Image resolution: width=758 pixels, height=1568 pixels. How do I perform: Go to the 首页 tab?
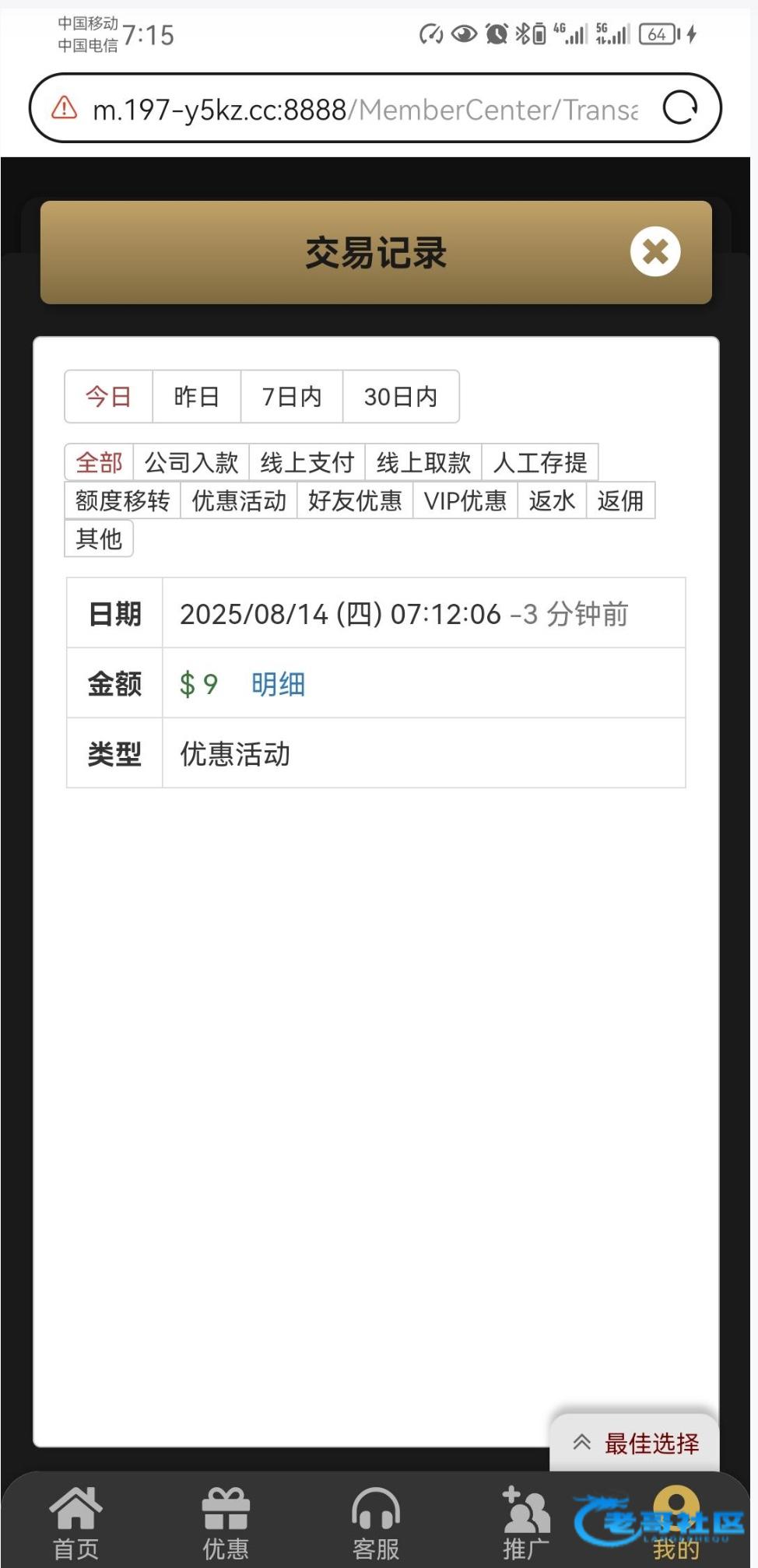click(75, 1522)
